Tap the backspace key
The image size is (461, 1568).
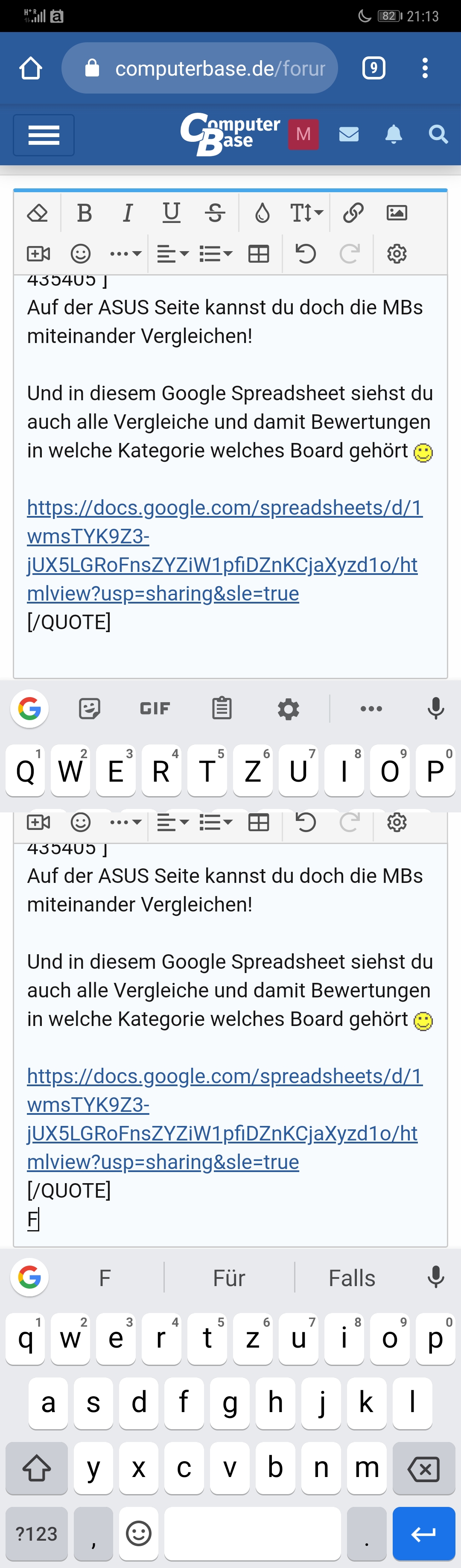pos(423,1469)
